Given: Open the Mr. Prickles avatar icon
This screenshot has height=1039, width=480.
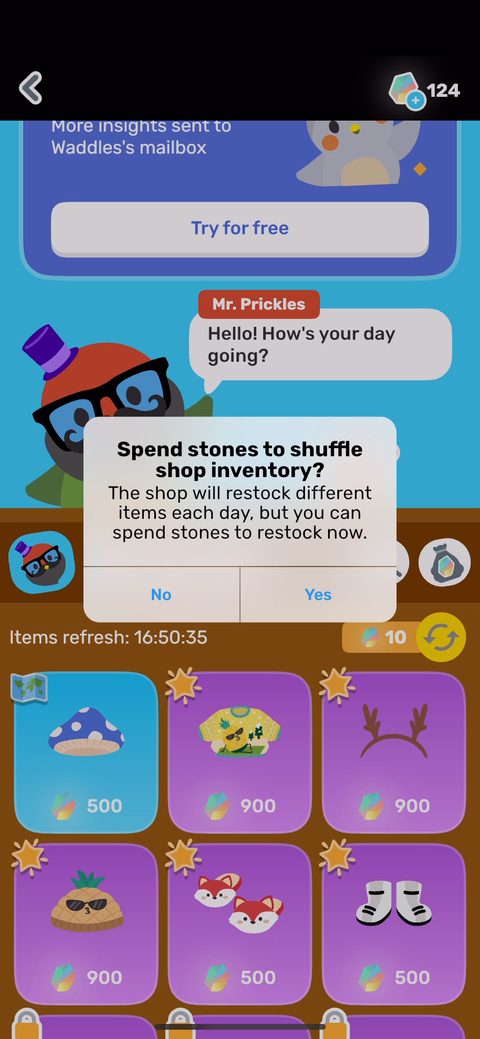Looking at the screenshot, I should [42, 564].
